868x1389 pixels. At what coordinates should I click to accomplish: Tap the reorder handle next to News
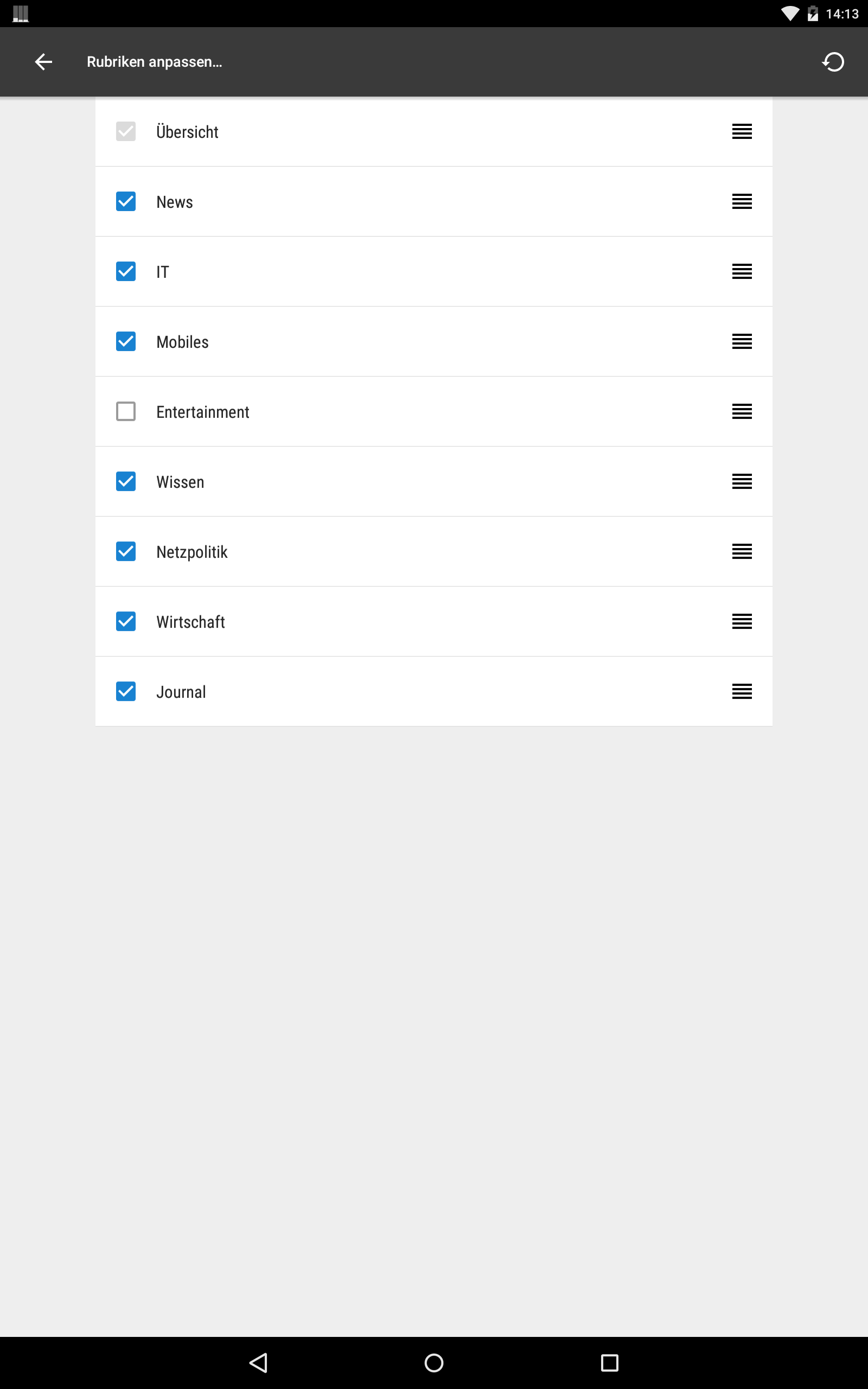pyautogui.click(x=742, y=201)
